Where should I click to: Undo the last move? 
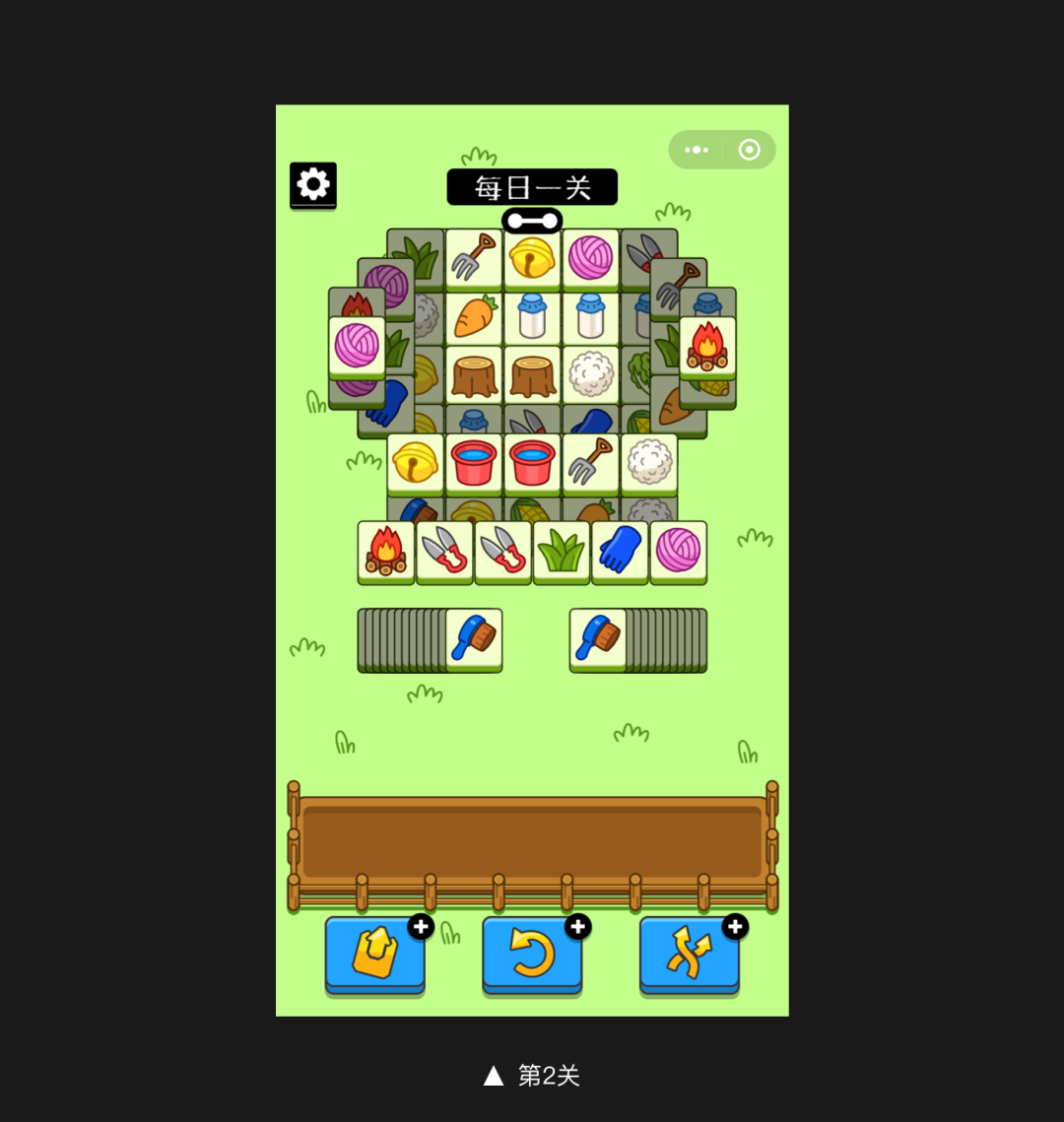(532, 954)
